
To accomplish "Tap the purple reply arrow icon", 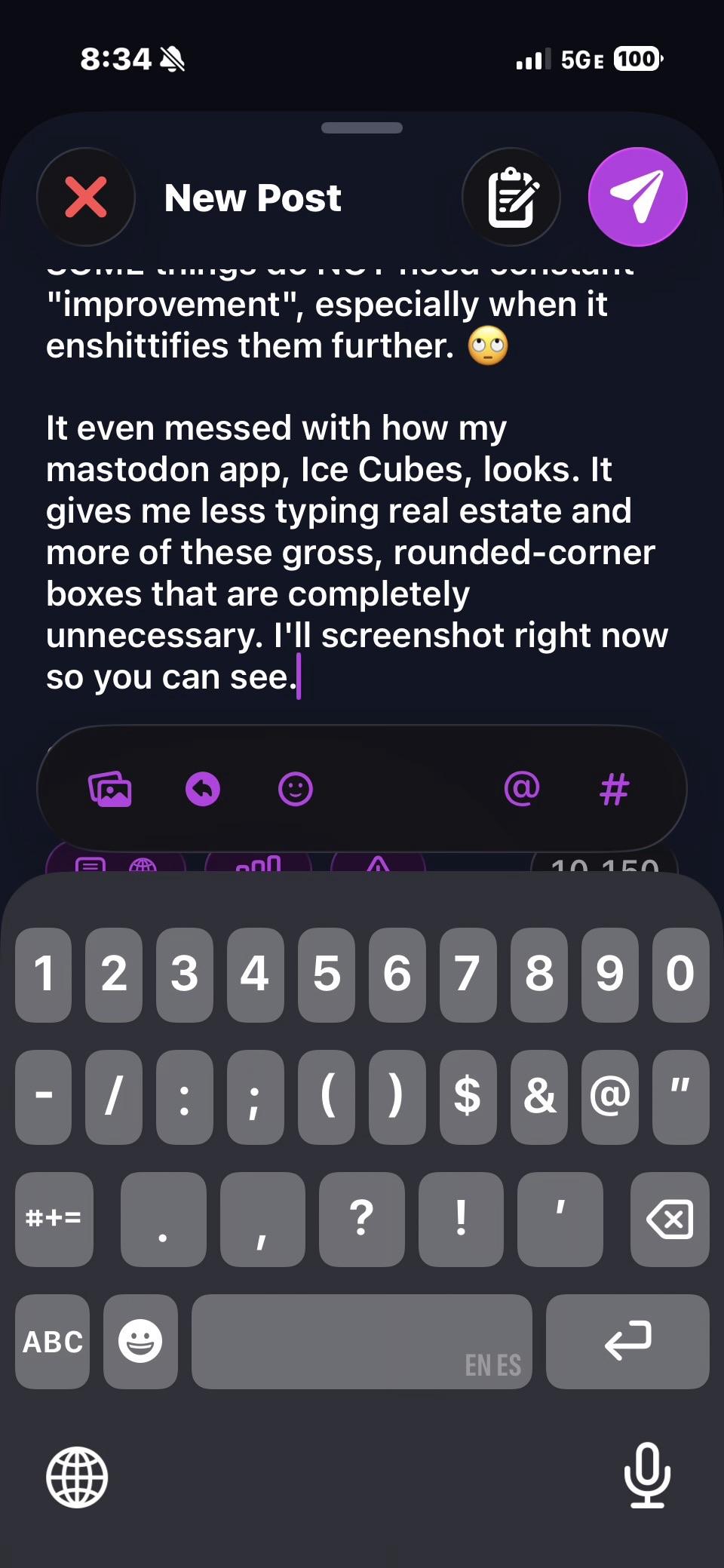I will tap(203, 790).
